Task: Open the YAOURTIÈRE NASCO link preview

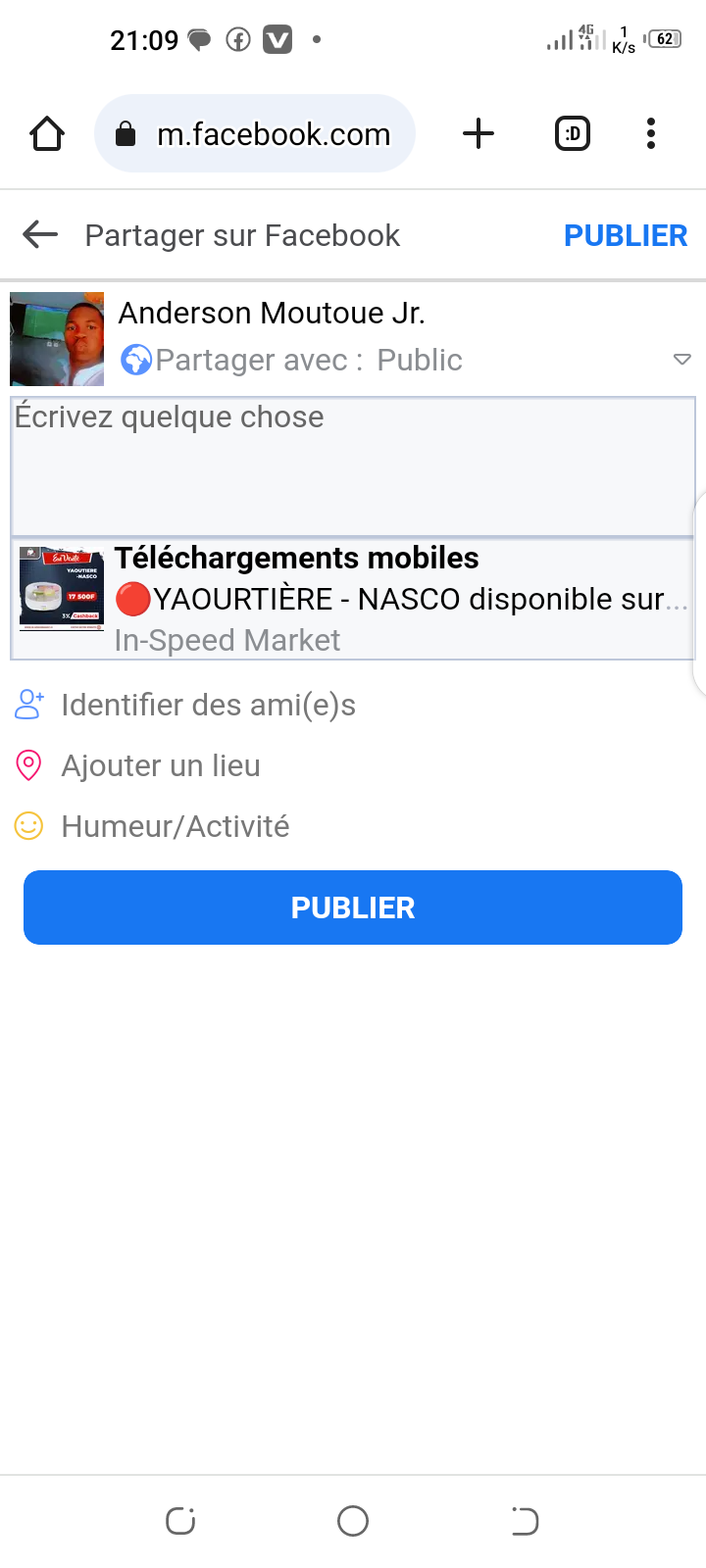Action: point(353,599)
